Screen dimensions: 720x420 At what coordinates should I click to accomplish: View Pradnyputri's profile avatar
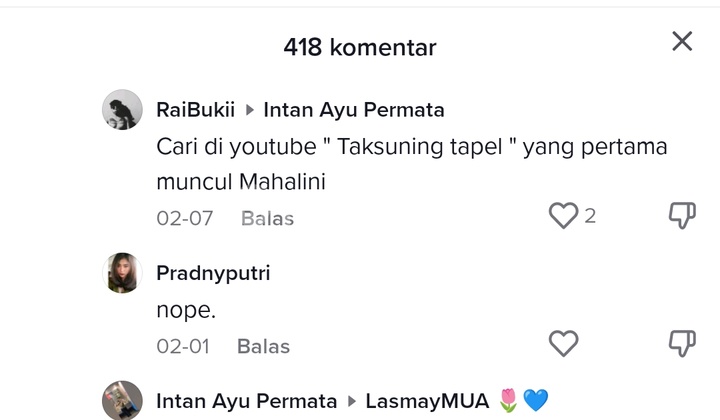(x=122, y=273)
